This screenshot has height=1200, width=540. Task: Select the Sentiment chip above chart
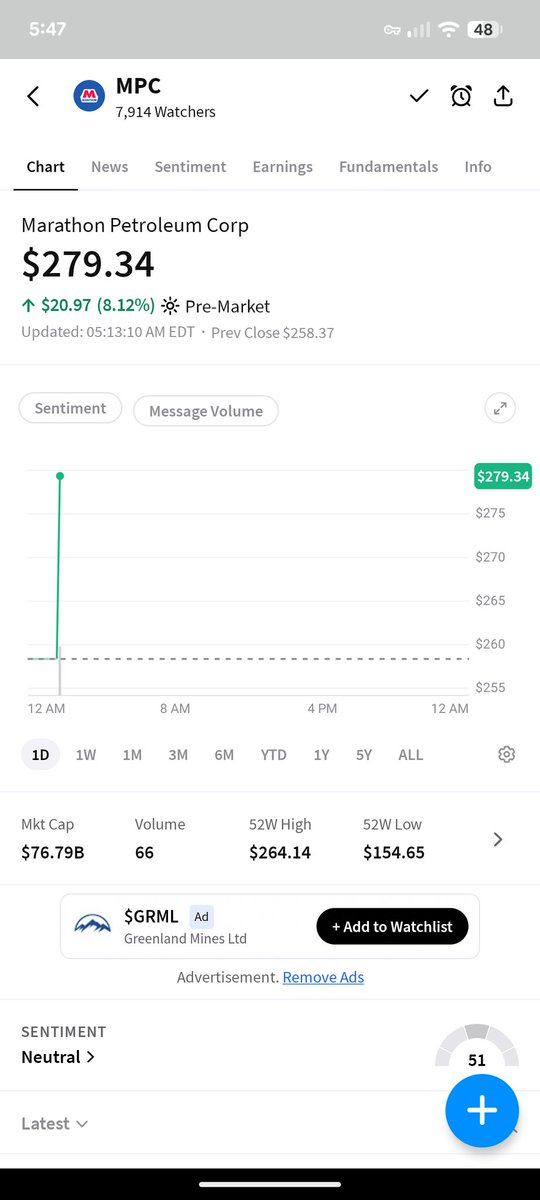[x=70, y=408]
